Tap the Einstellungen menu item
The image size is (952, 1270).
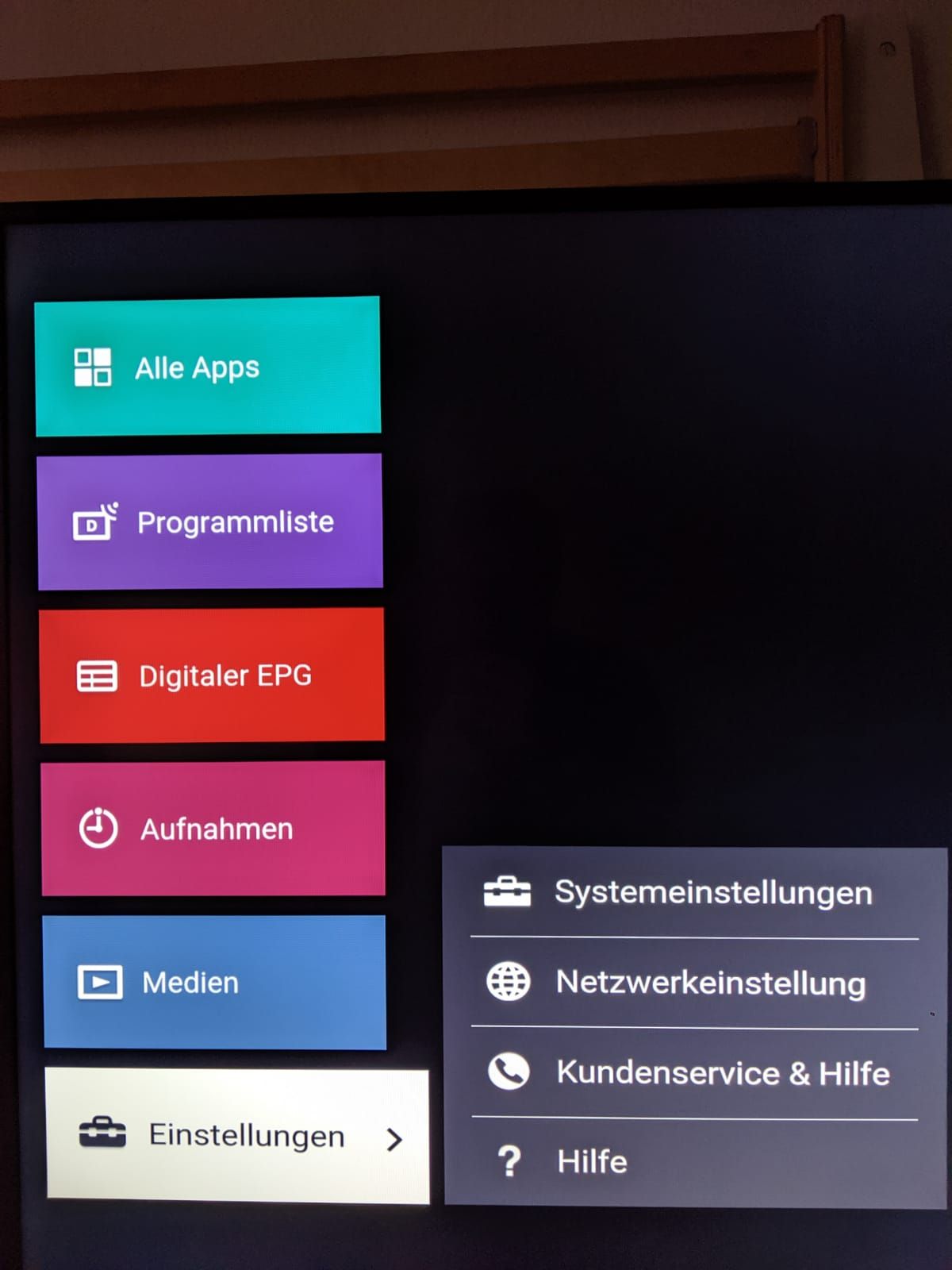(238, 1136)
